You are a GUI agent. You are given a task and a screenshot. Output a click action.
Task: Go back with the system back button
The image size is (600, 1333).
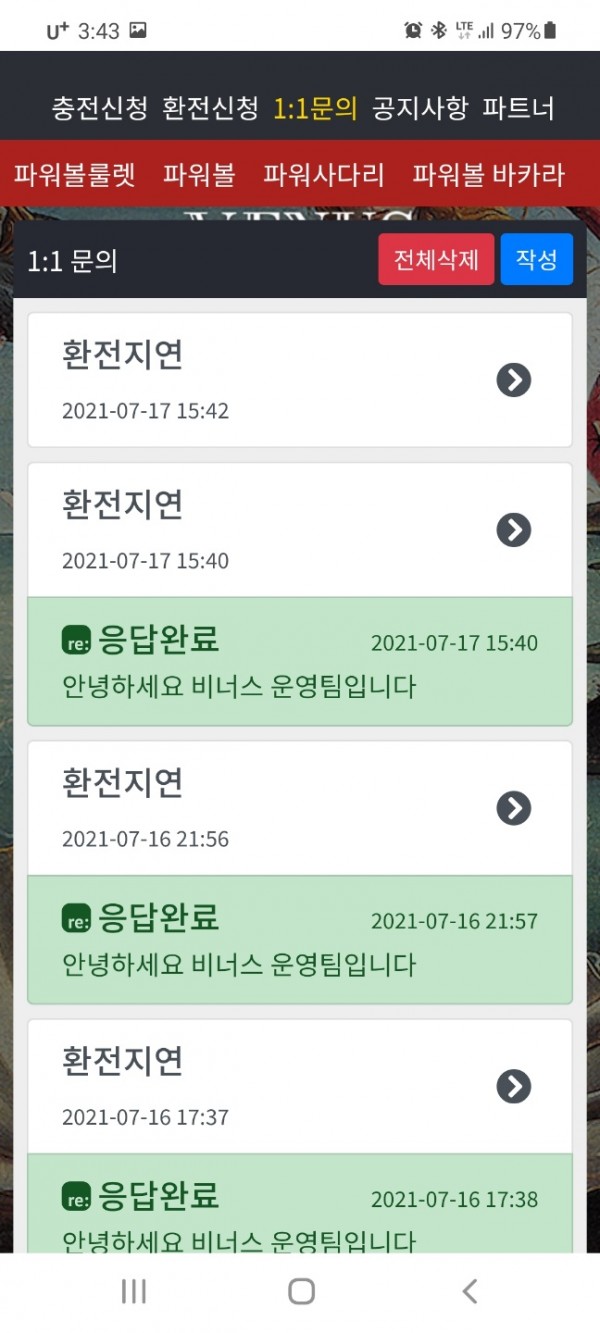[469, 1291]
